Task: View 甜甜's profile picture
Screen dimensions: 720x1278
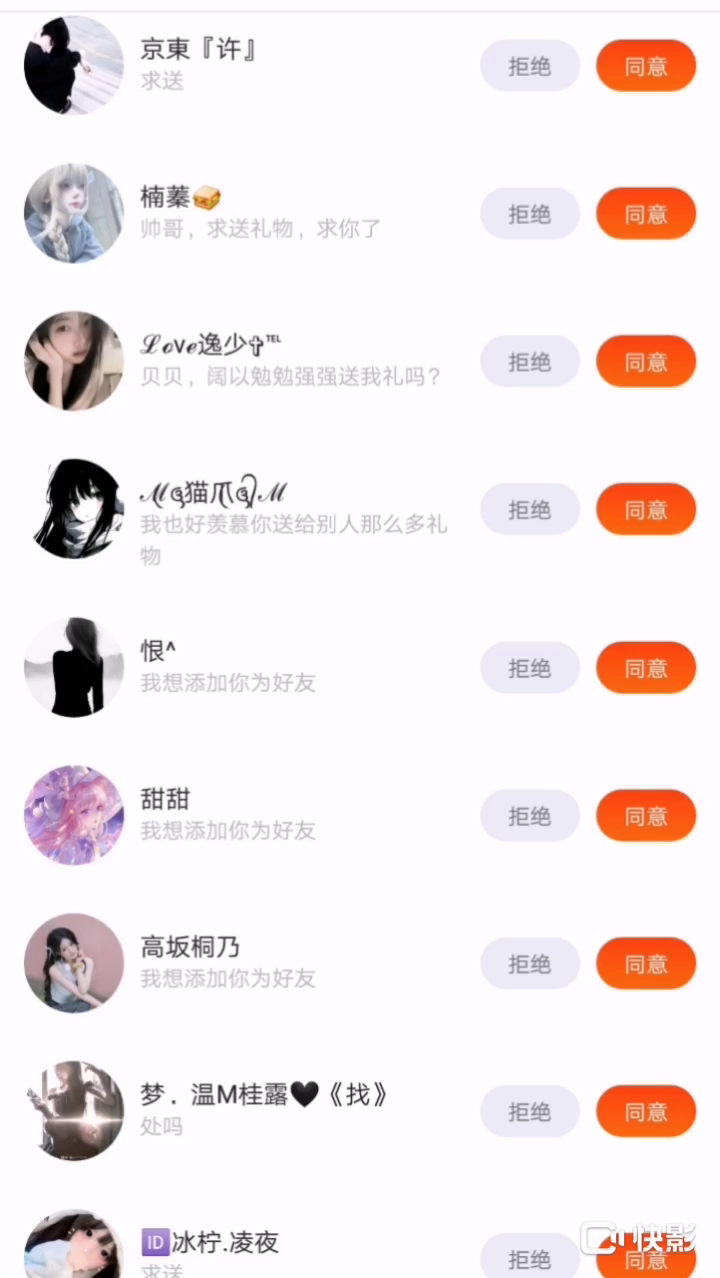Action: click(74, 816)
